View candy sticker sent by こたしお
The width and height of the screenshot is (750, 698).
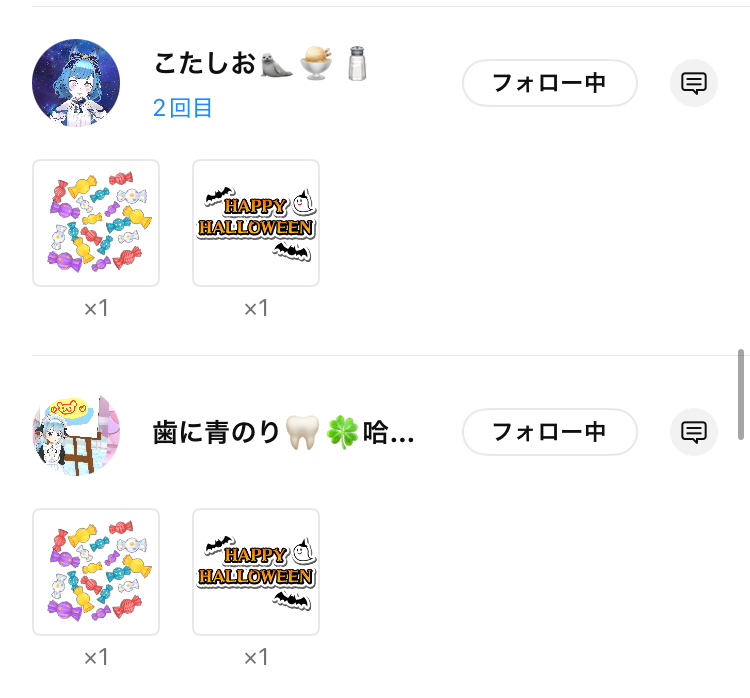(96, 223)
